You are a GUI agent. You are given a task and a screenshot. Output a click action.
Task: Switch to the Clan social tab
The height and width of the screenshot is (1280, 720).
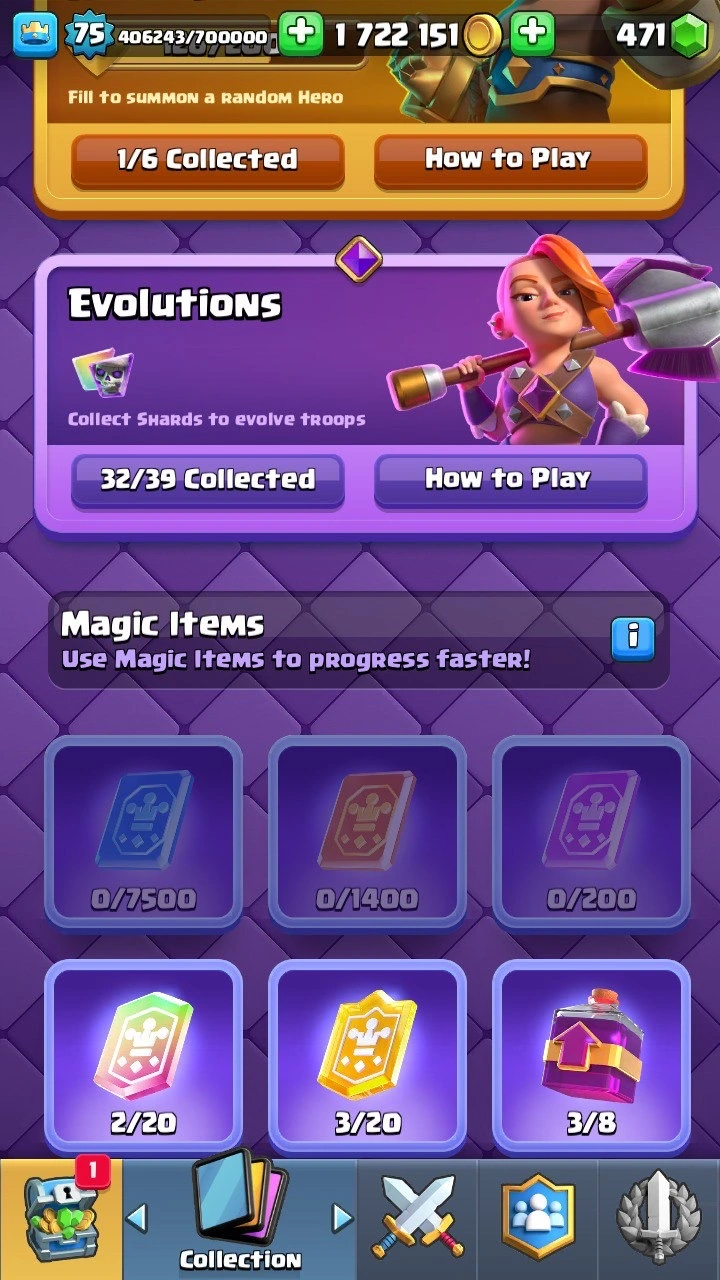[539, 1220]
